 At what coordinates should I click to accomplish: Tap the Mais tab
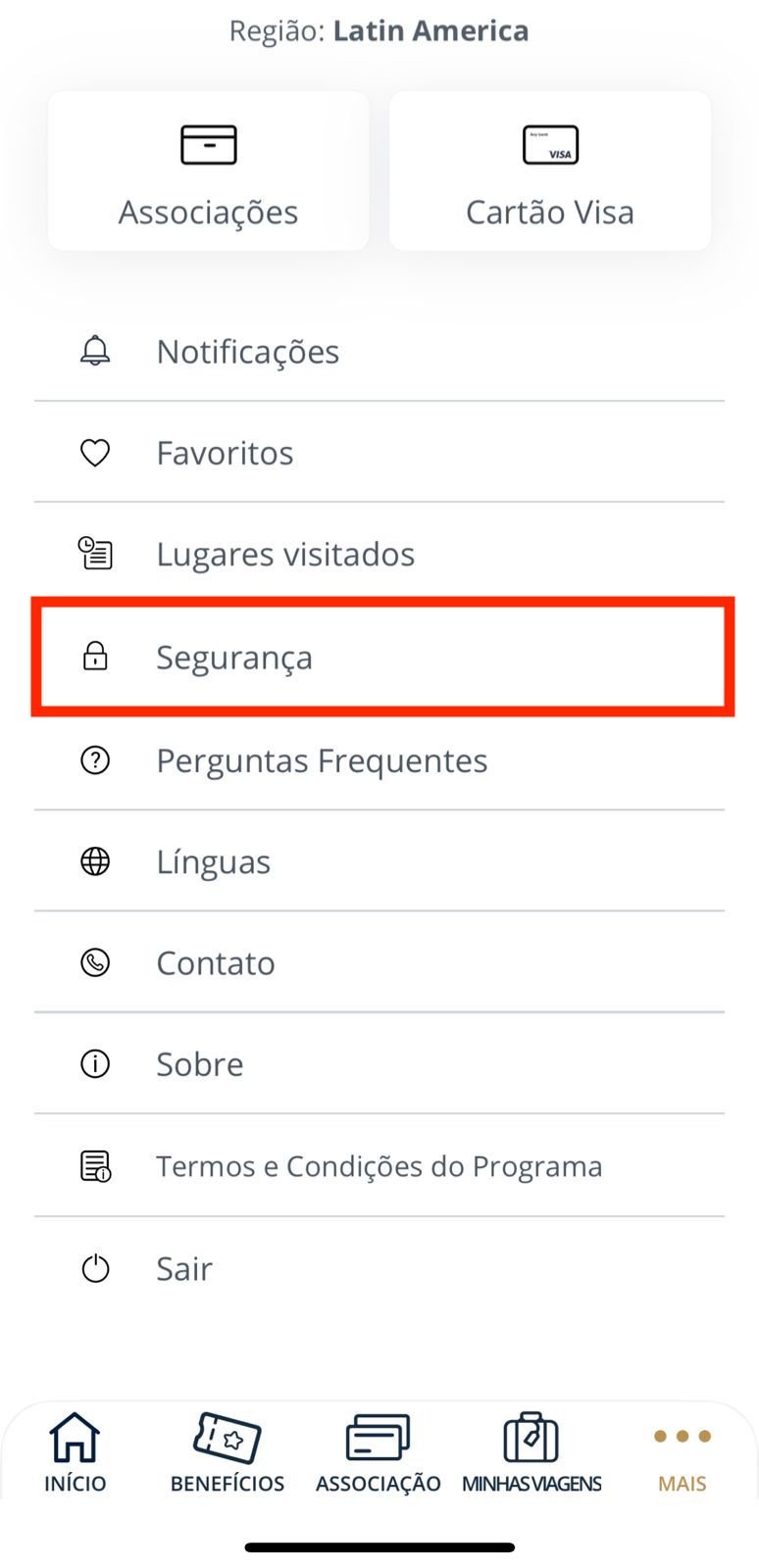[x=683, y=1452]
